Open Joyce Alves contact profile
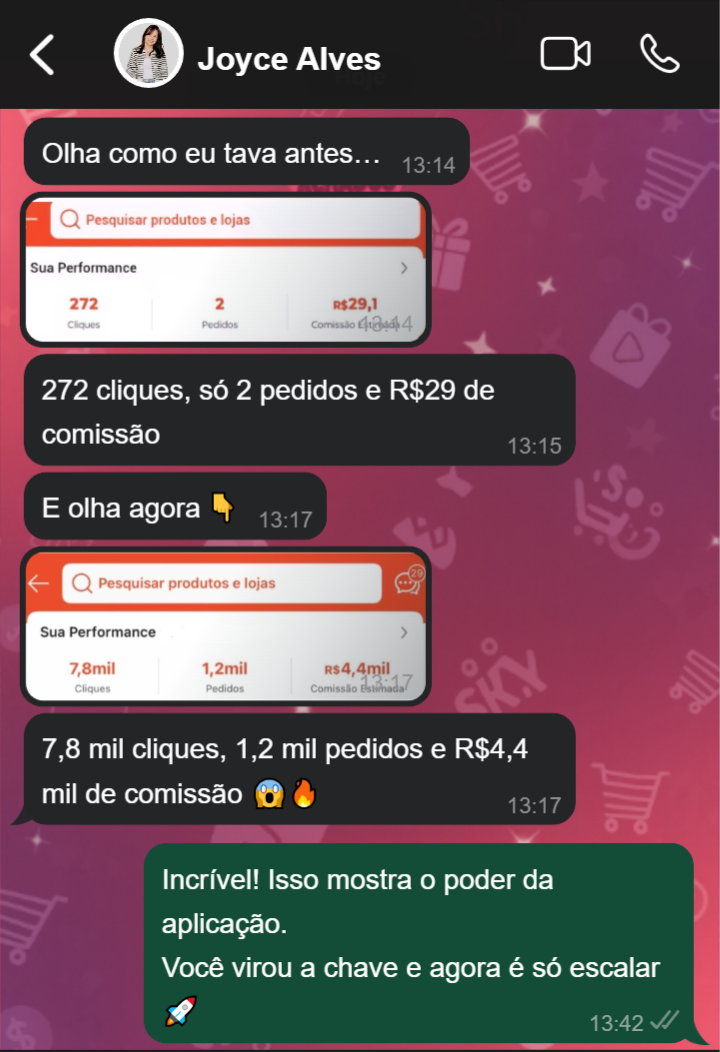 (x=288, y=59)
